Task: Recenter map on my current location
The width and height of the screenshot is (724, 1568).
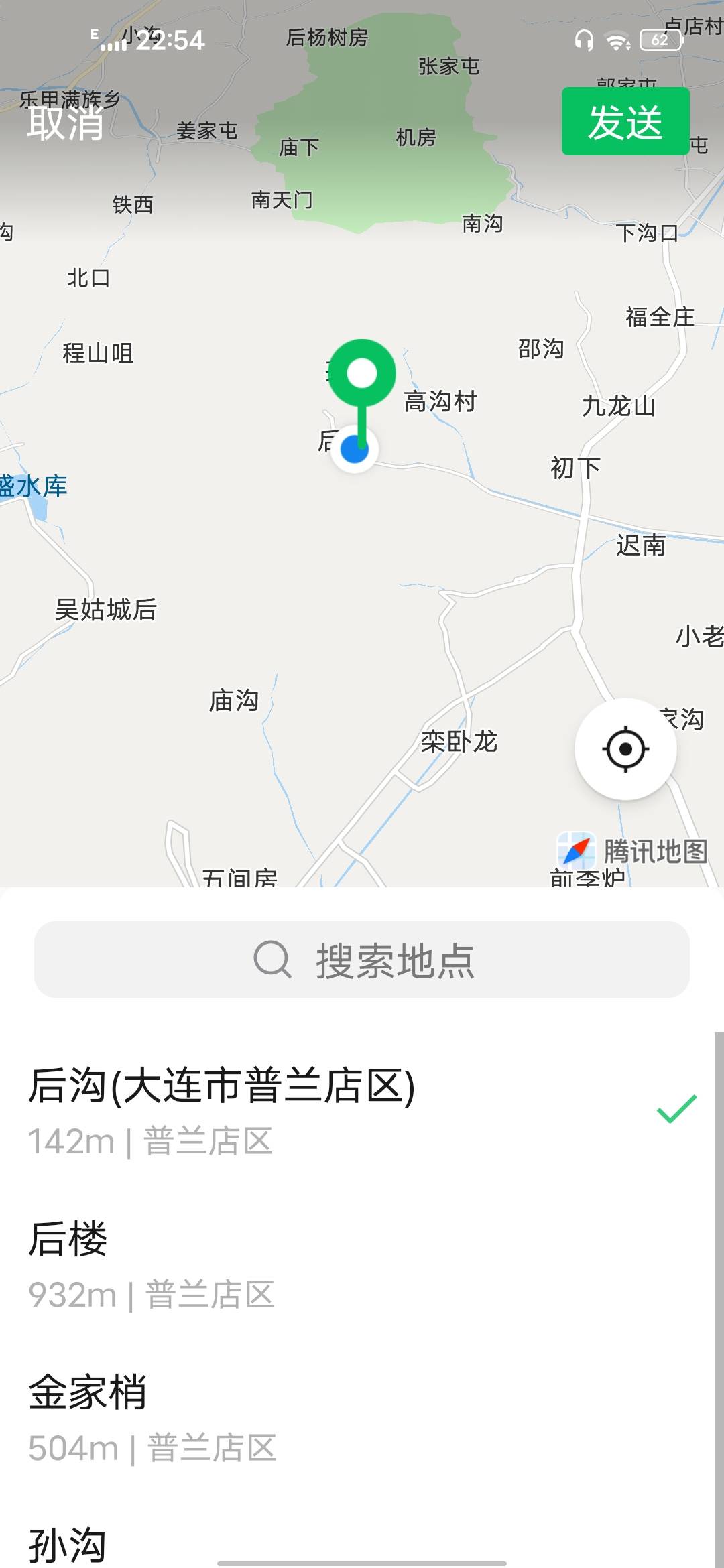Action: (625, 748)
